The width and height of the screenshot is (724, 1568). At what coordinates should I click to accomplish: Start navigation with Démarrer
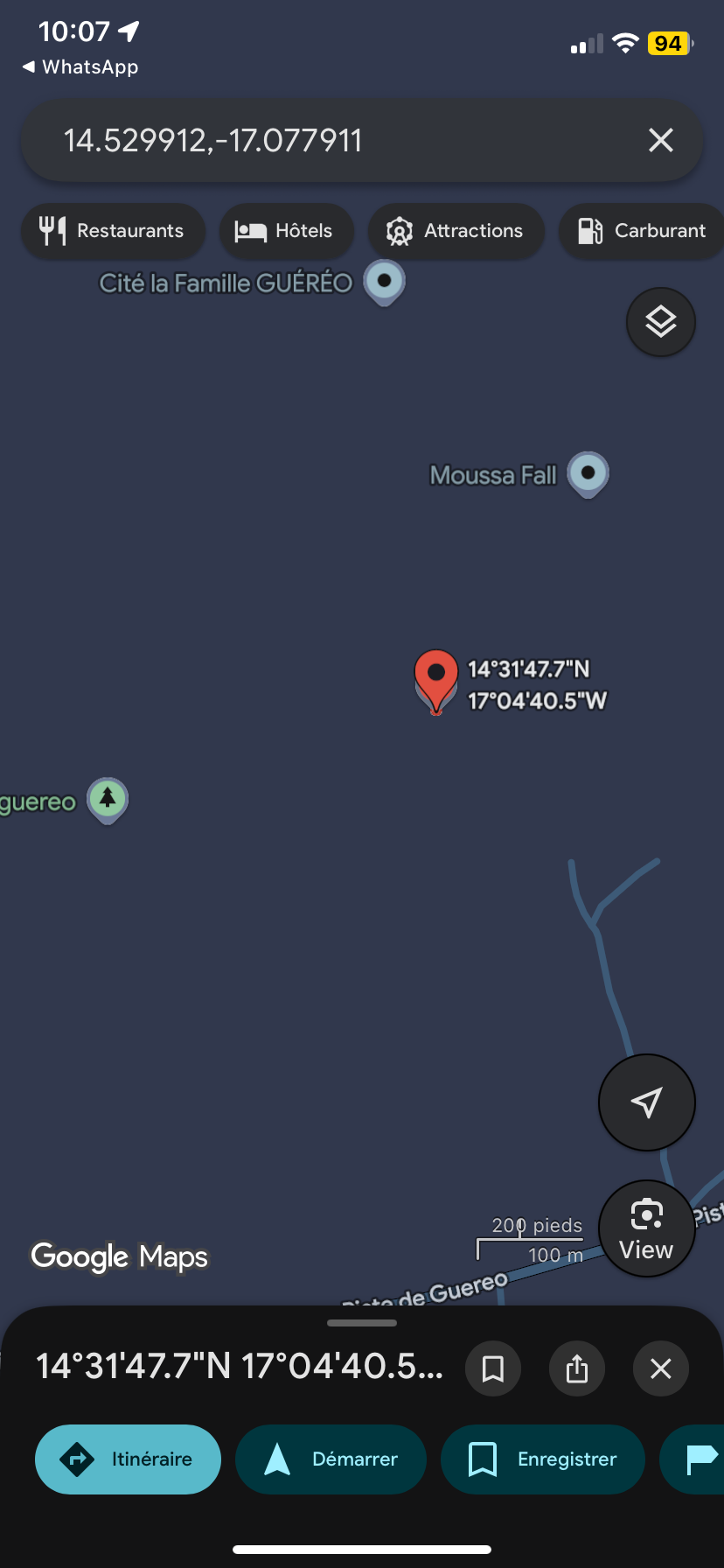click(x=331, y=1459)
